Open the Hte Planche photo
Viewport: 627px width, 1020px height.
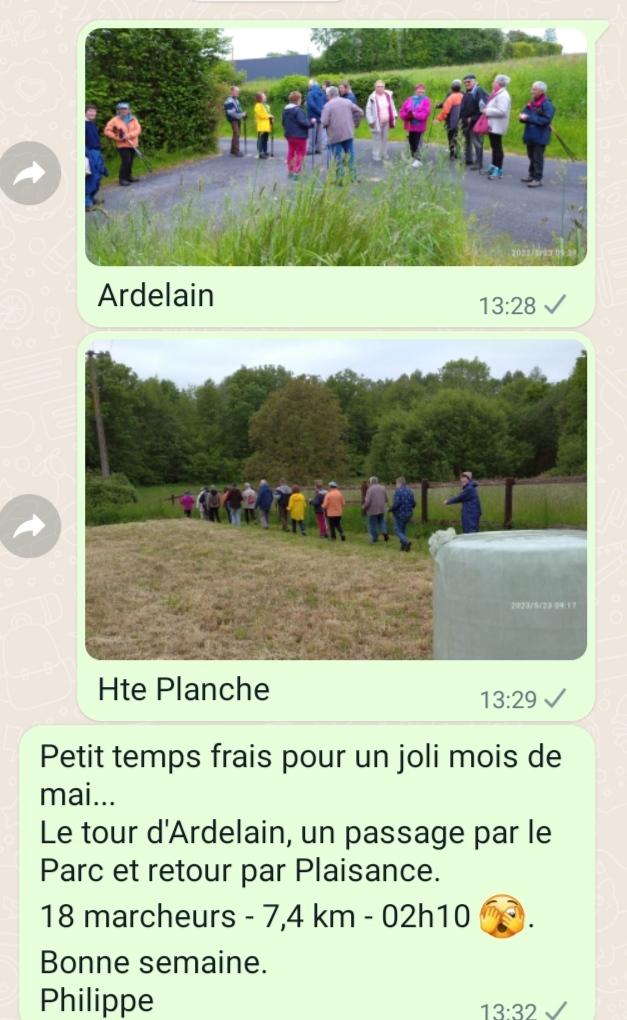(335, 498)
